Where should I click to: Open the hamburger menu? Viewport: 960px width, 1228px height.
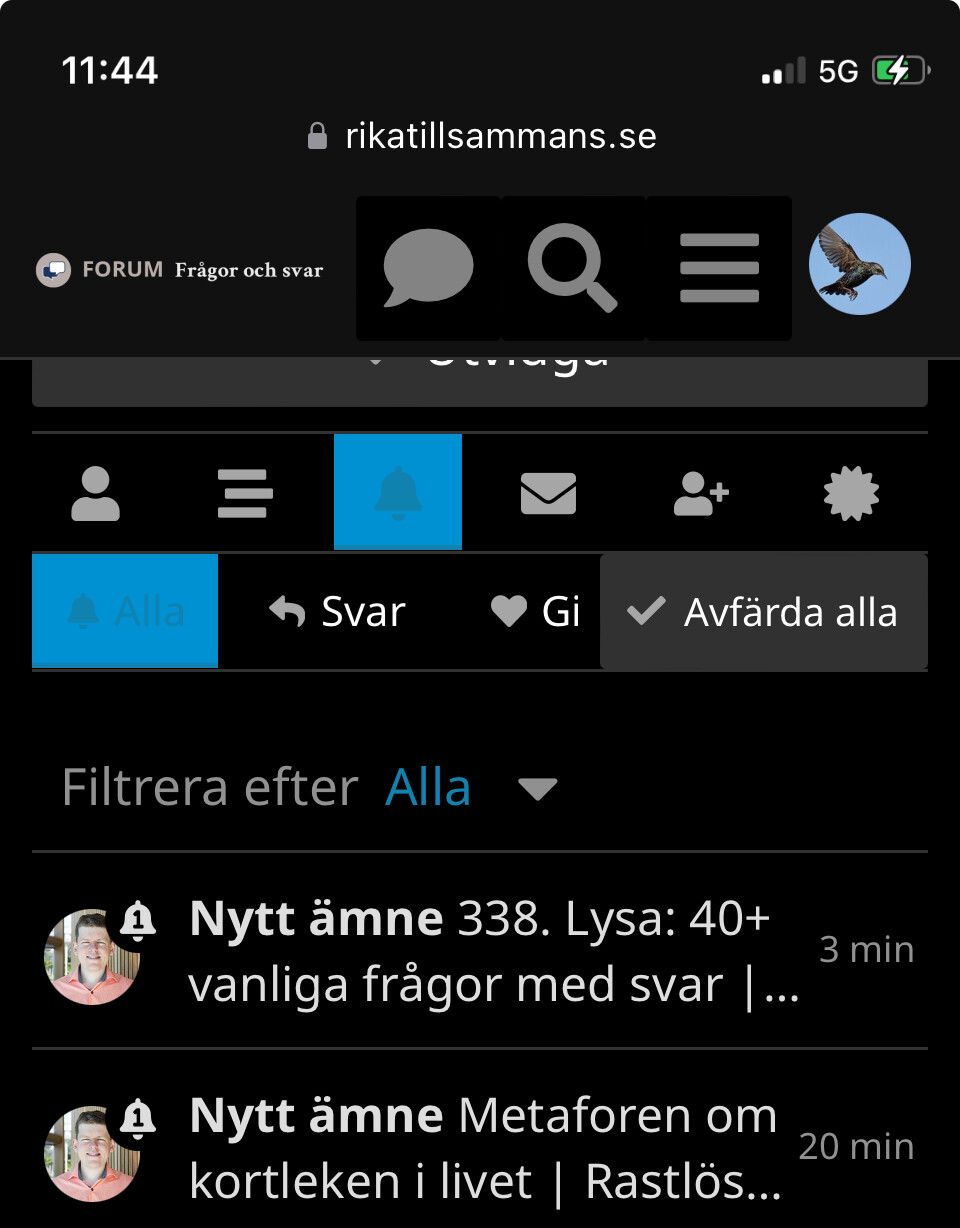(718, 268)
